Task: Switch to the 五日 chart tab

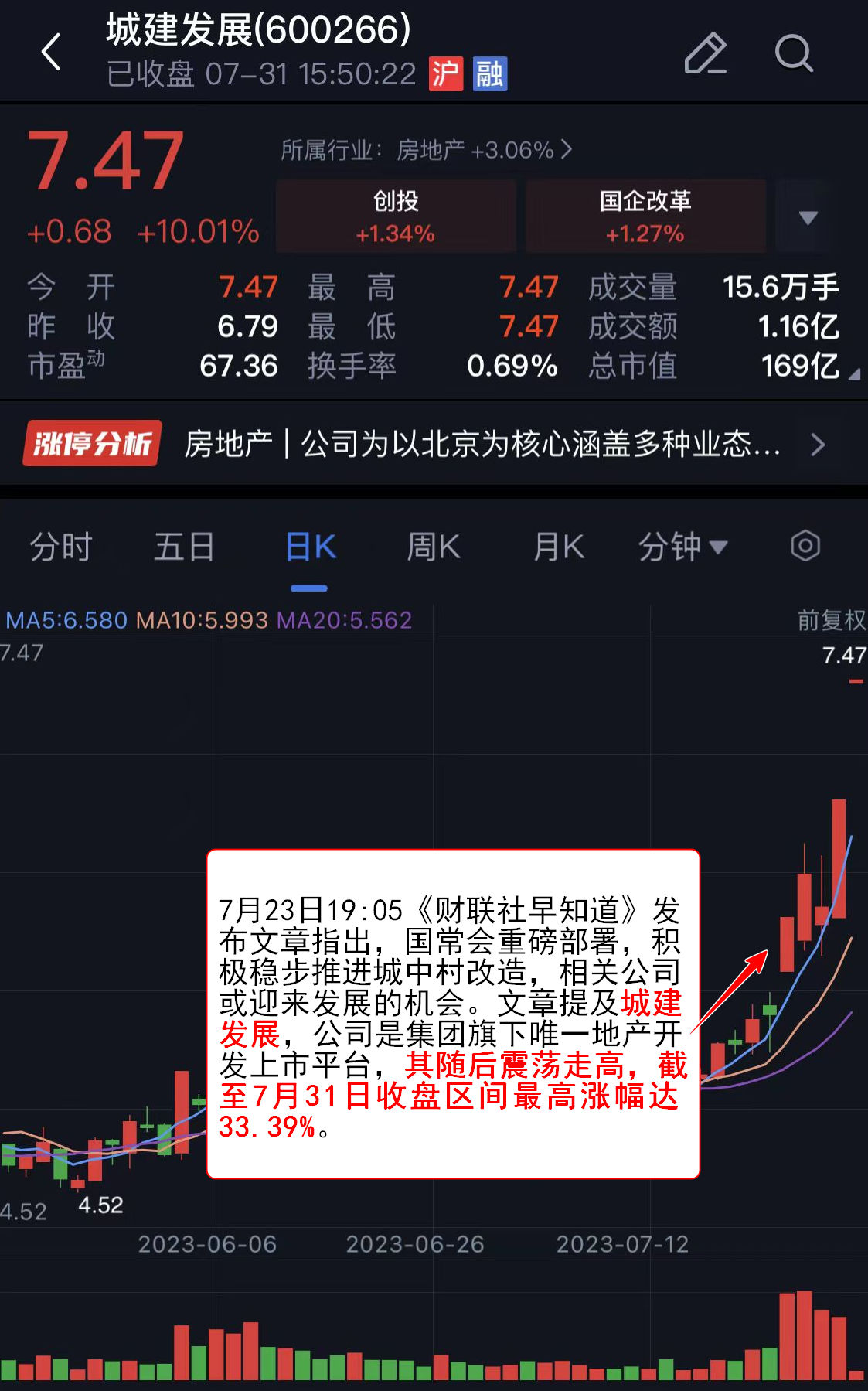Action: click(184, 547)
